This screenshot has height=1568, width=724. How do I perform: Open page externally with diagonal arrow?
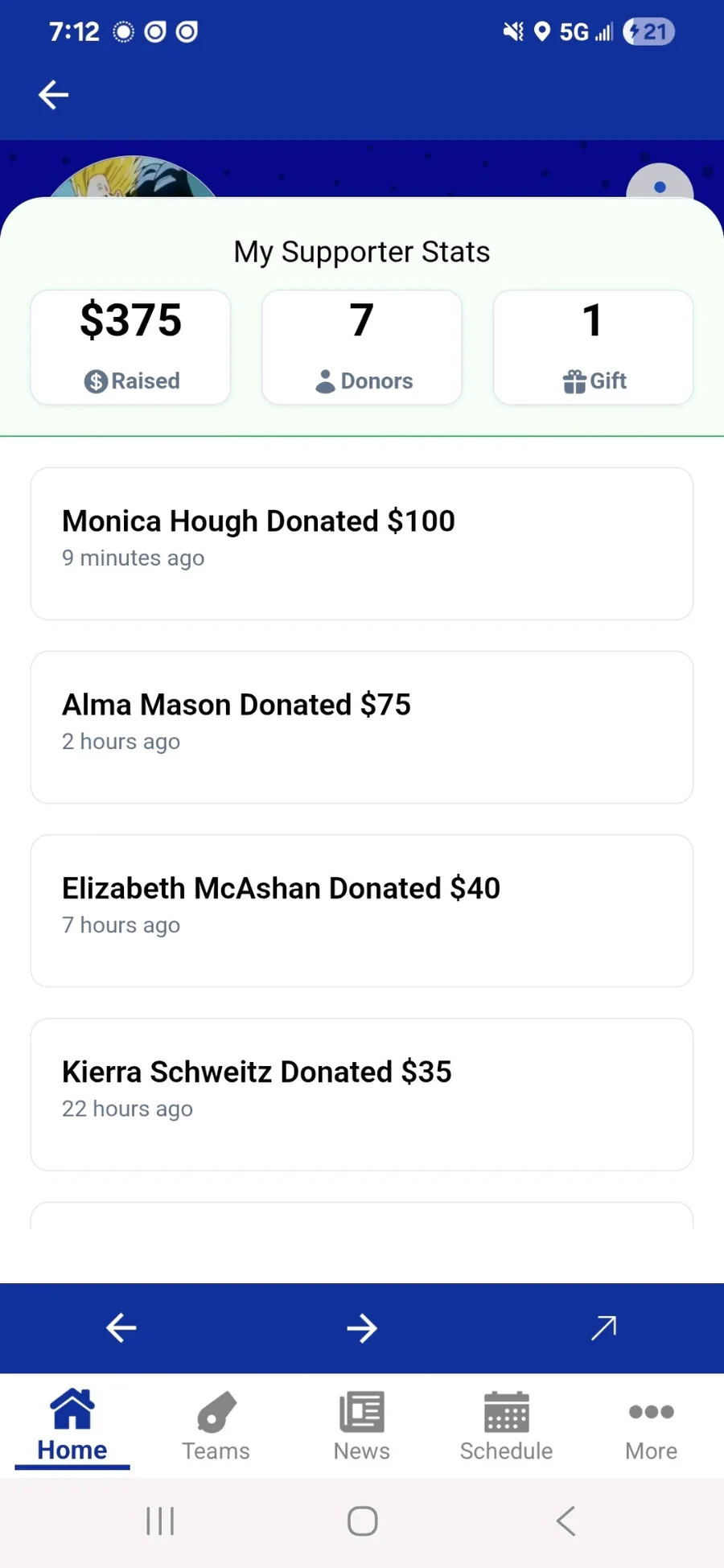point(603,1328)
